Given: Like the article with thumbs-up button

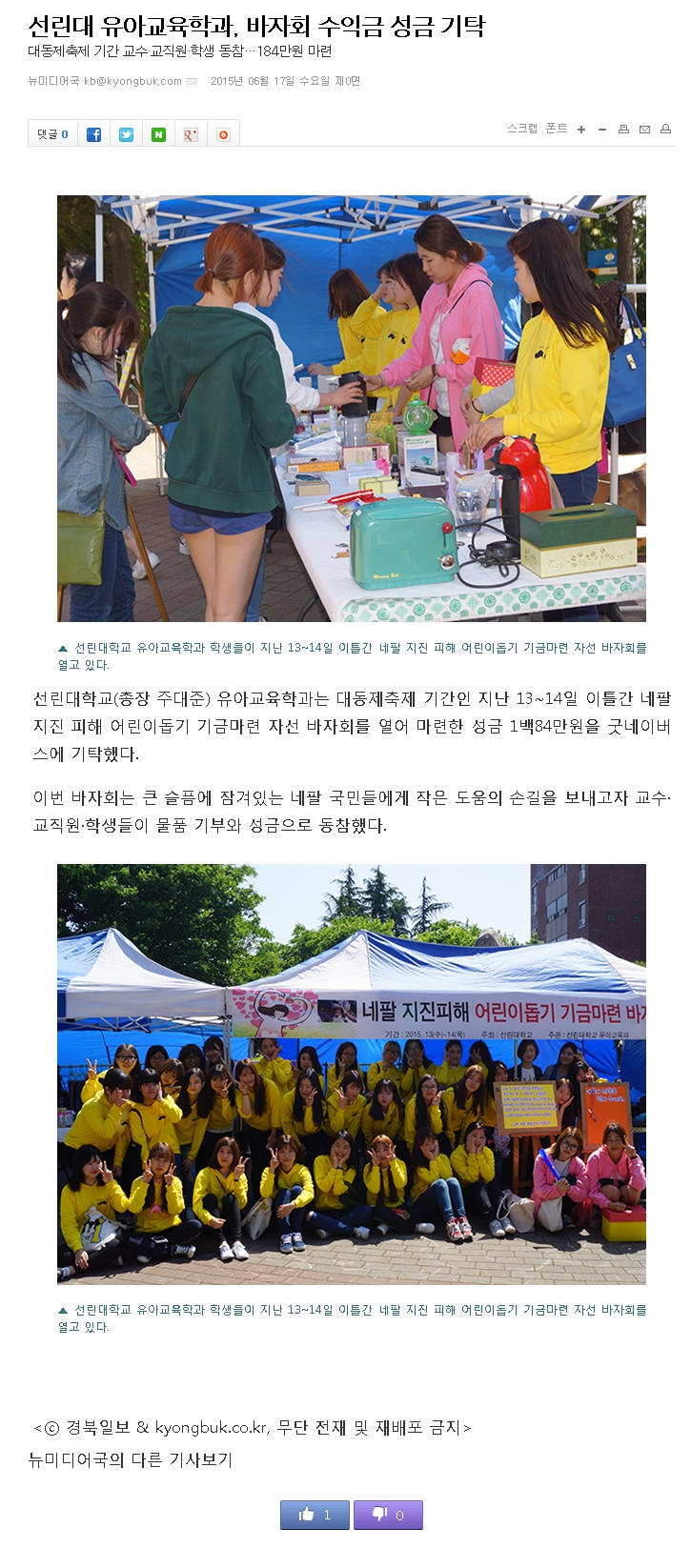Looking at the screenshot, I should (x=315, y=1515).
